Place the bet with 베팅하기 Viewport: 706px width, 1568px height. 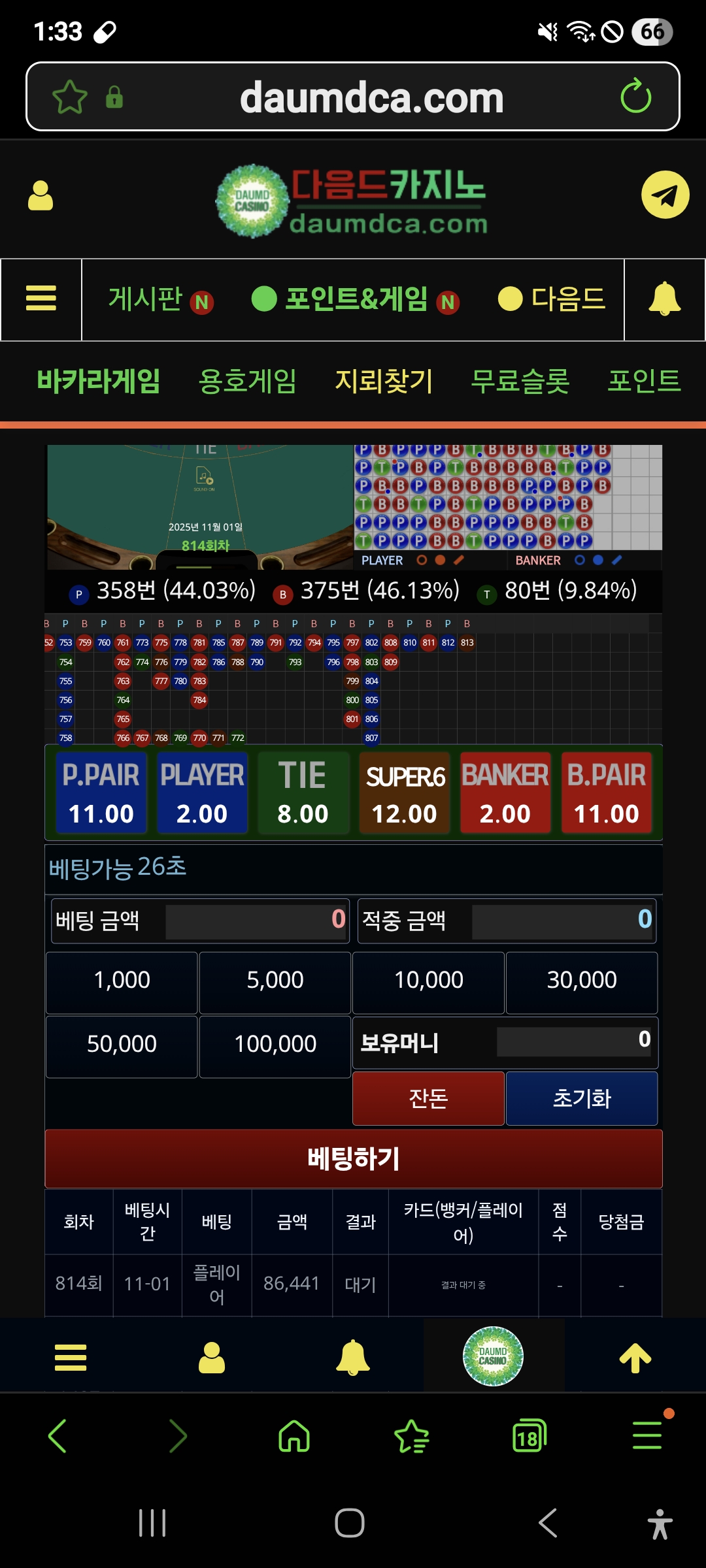353,1158
